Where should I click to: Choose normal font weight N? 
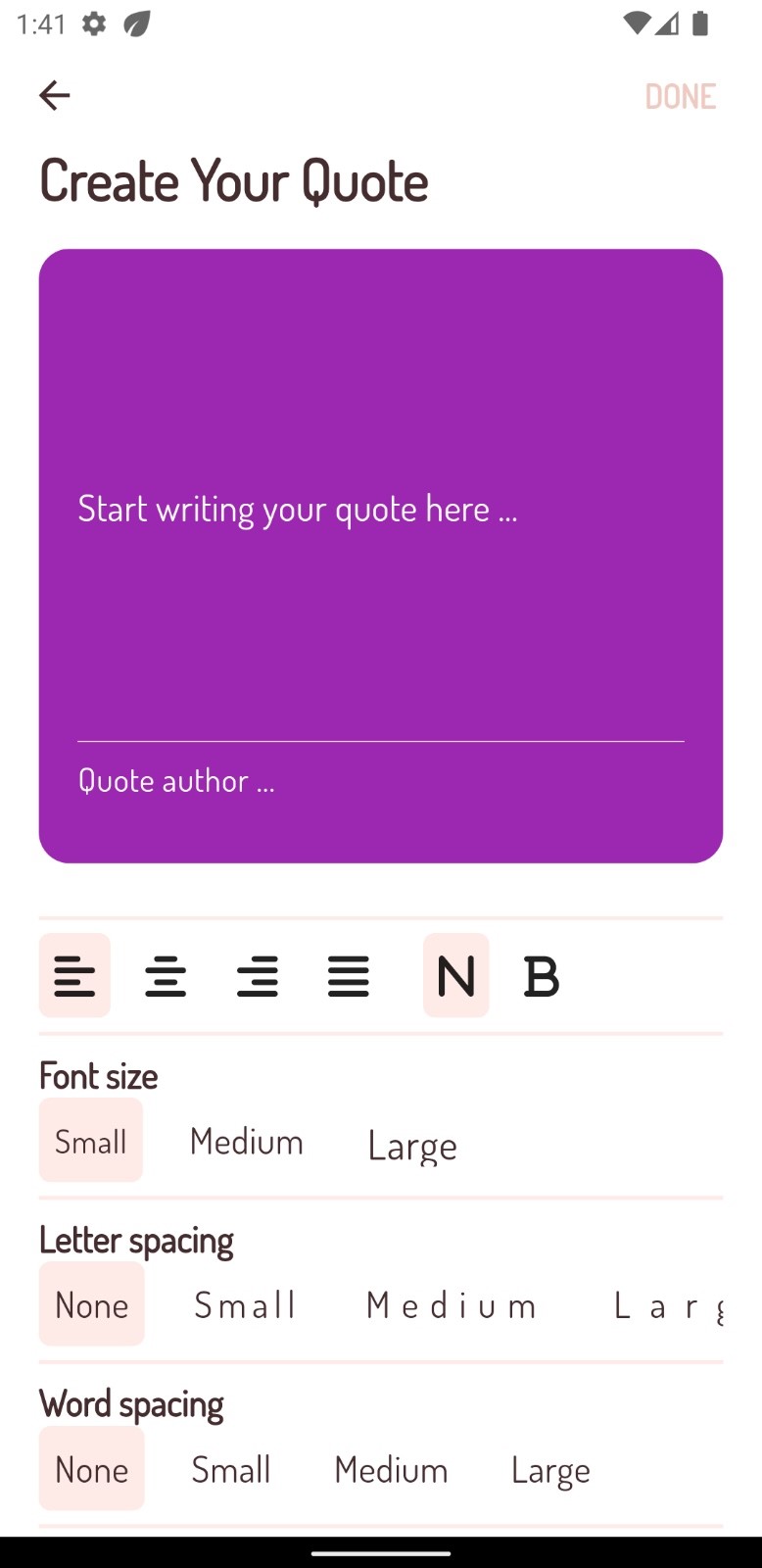(x=456, y=976)
